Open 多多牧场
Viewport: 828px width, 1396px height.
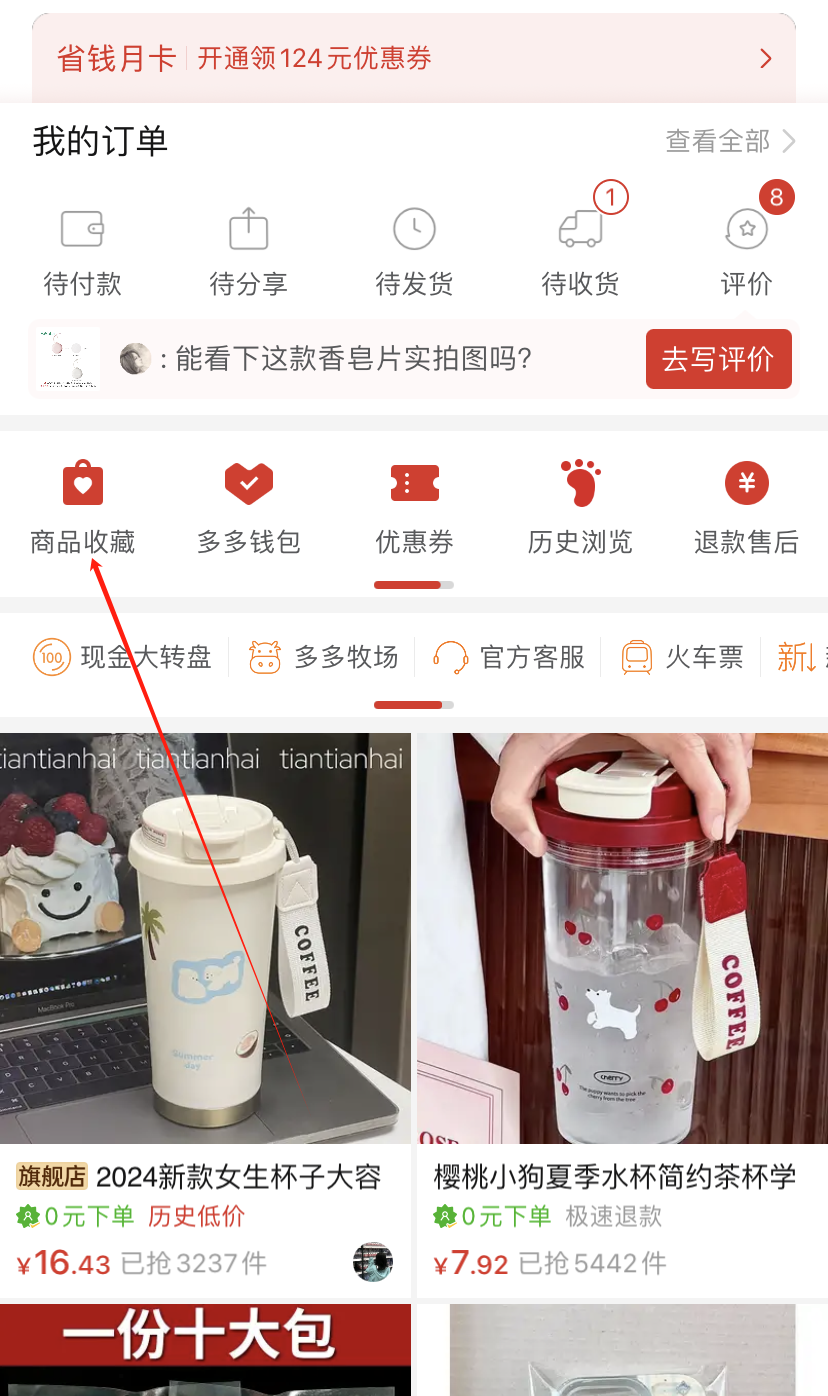323,657
